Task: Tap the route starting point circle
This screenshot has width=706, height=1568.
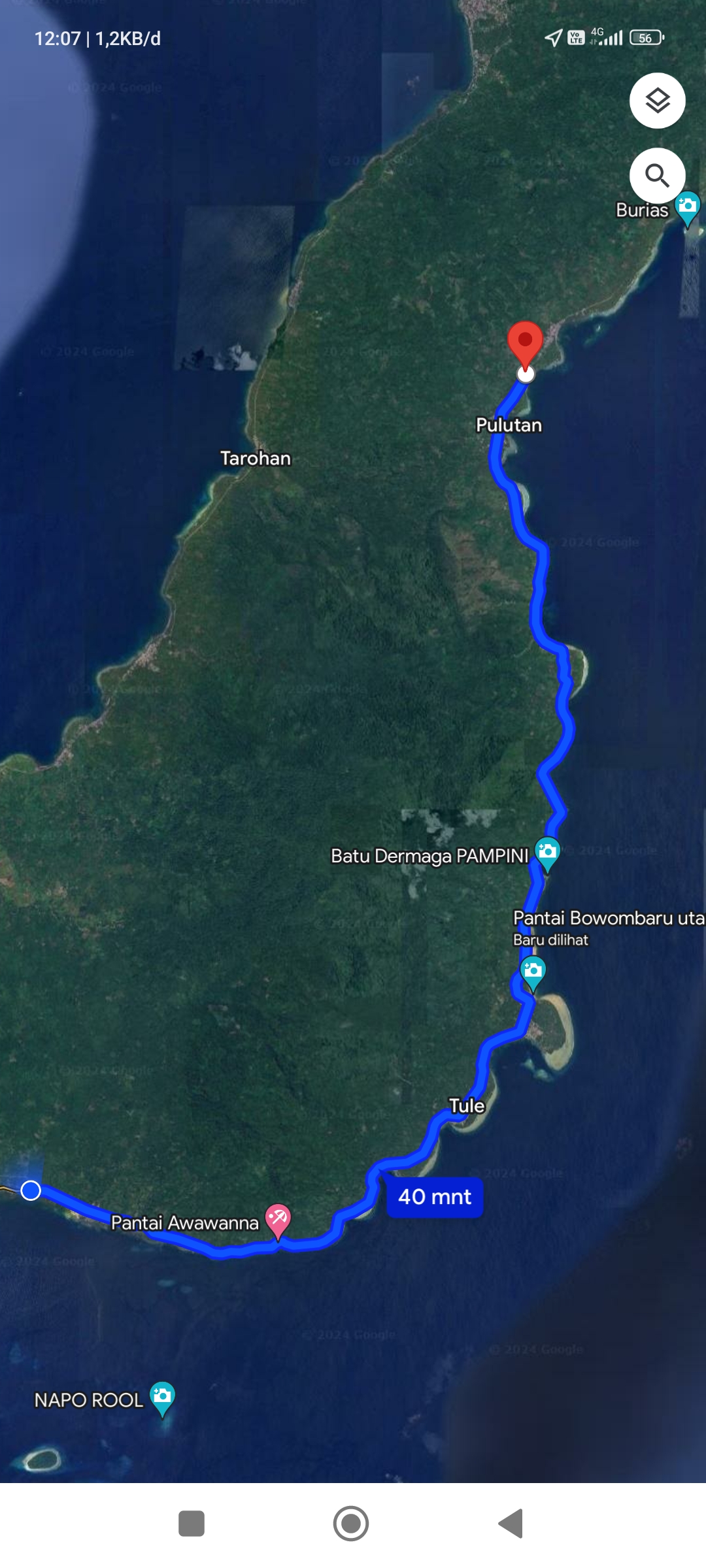Action: (x=31, y=1190)
